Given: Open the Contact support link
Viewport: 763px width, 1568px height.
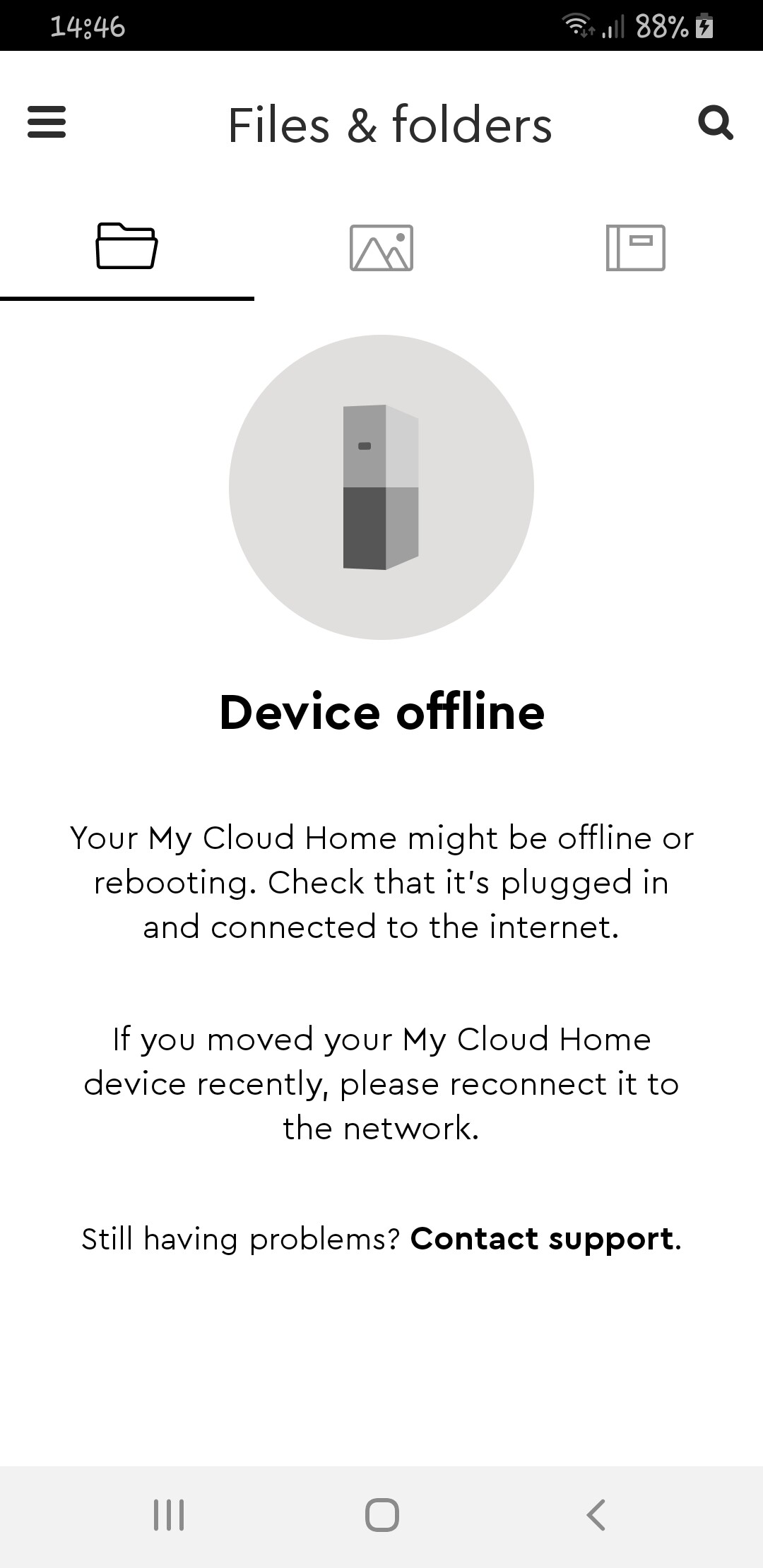Looking at the screenshot, I should point(542,1239).
